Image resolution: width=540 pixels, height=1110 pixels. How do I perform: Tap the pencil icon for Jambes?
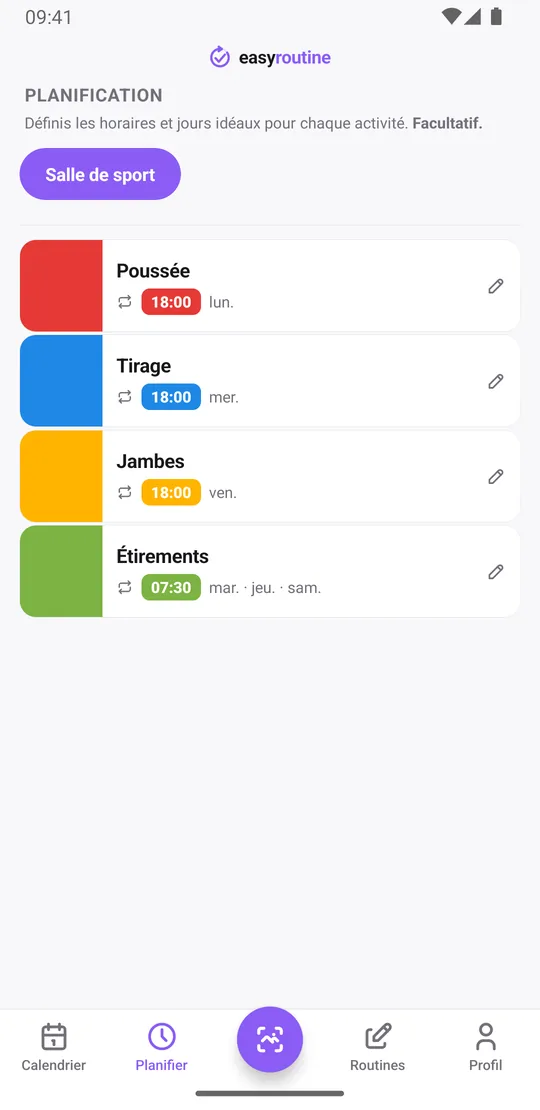click(x=495, y=476)
